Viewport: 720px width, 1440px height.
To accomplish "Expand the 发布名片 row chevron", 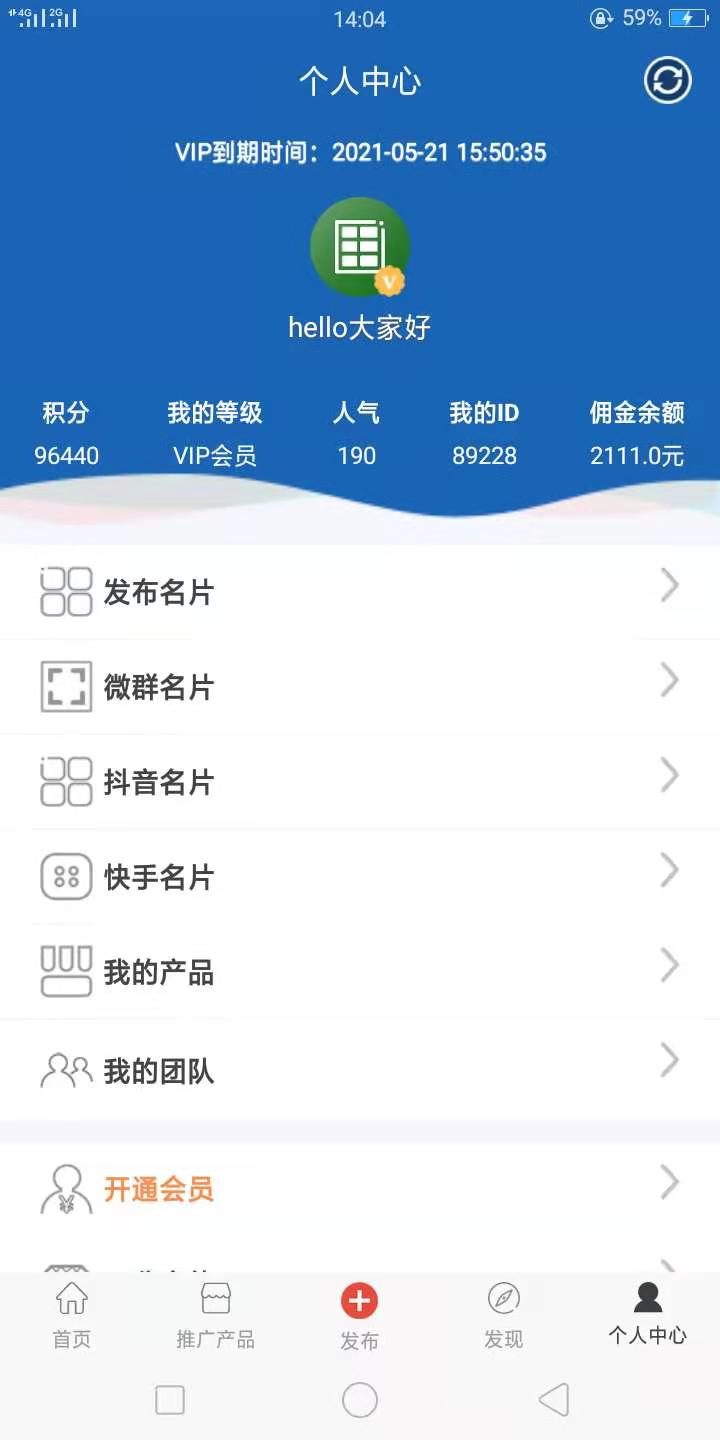I will point(670,586).
